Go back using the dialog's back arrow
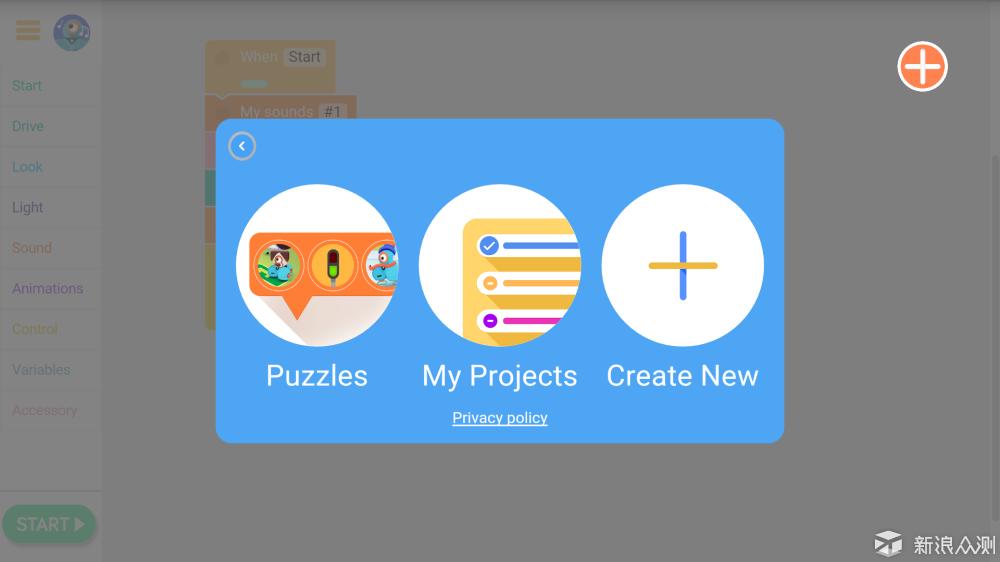This screenshot has height=562, width=1000. pyautogui.click(x=242, y=146)
